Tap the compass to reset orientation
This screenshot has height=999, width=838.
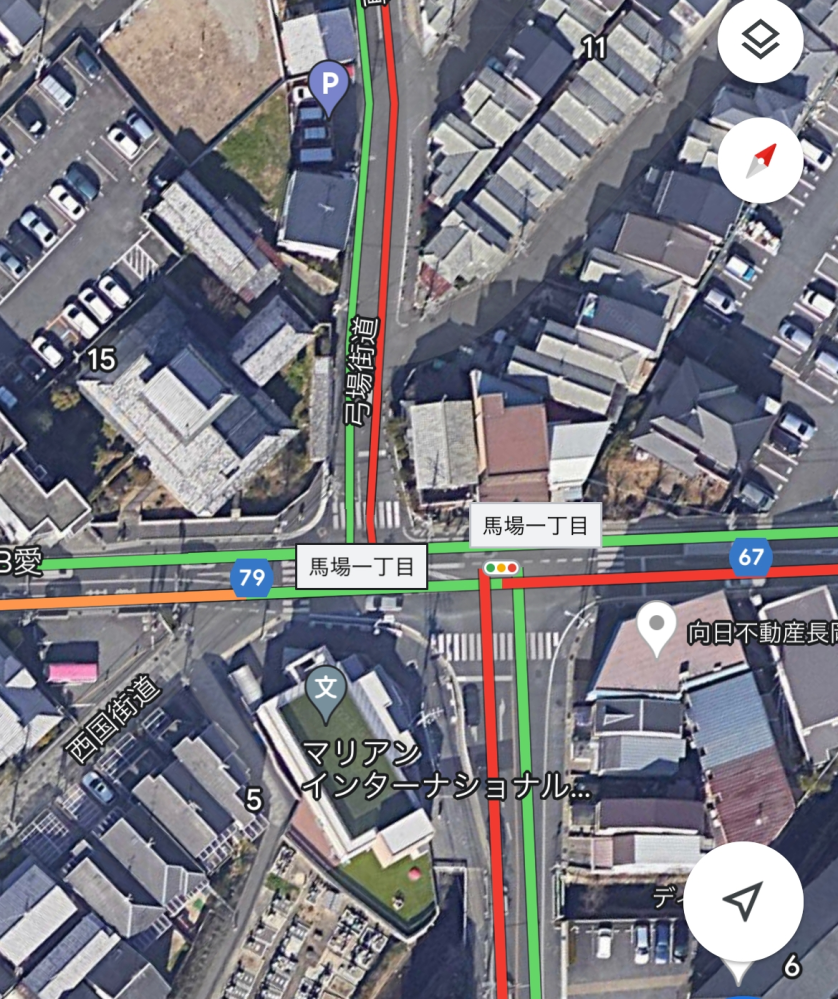point(760,160)
